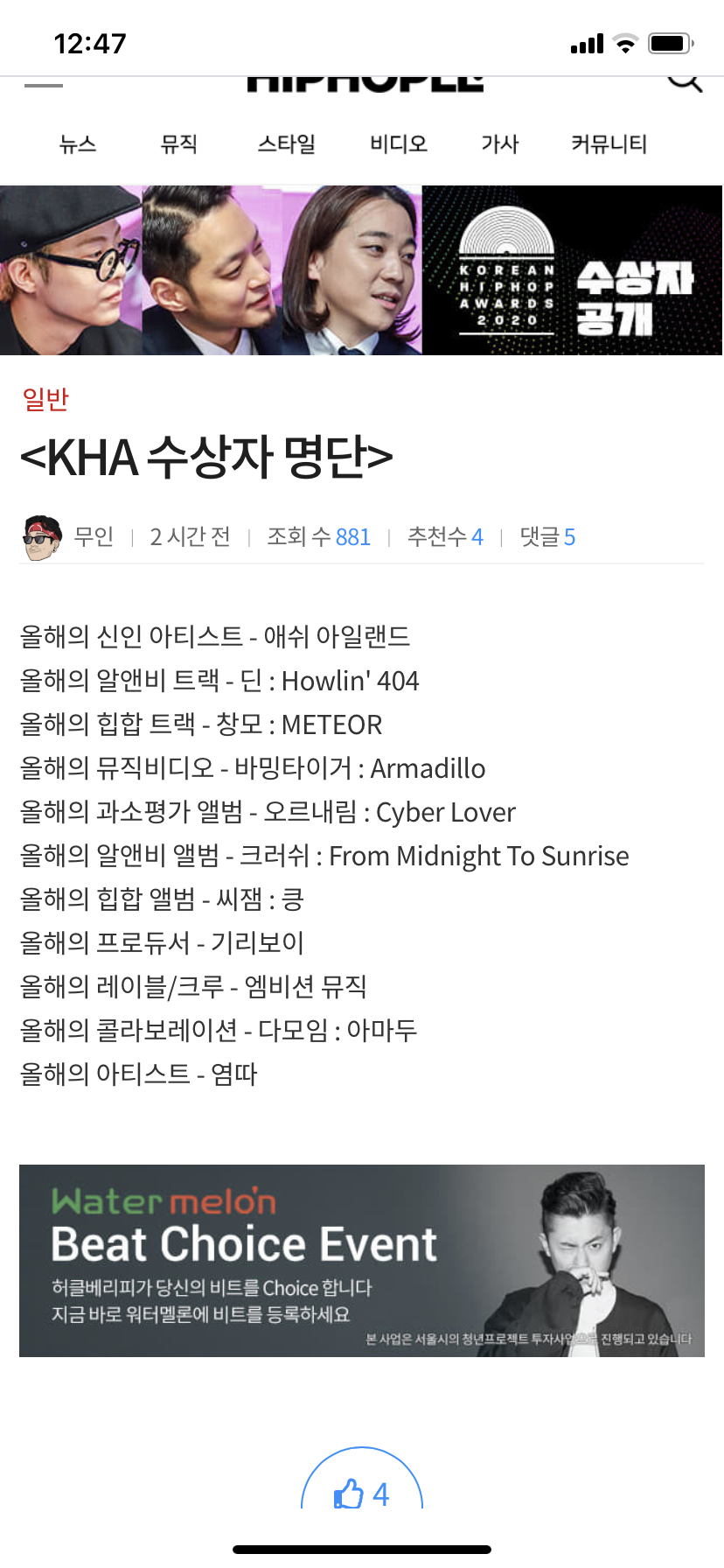This screenshot has width=724, height=1568.
Task: Open the 일반 category link
Action: pos(45,399)
